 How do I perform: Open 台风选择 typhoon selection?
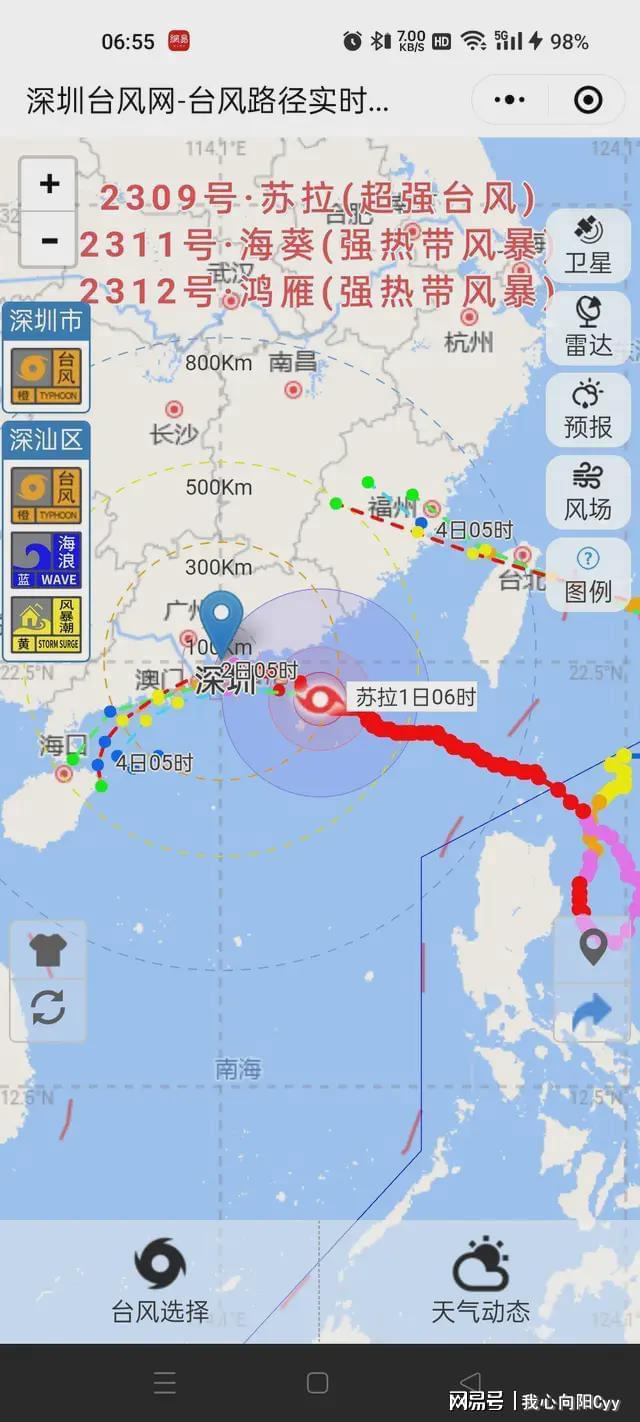point(160,1280)
